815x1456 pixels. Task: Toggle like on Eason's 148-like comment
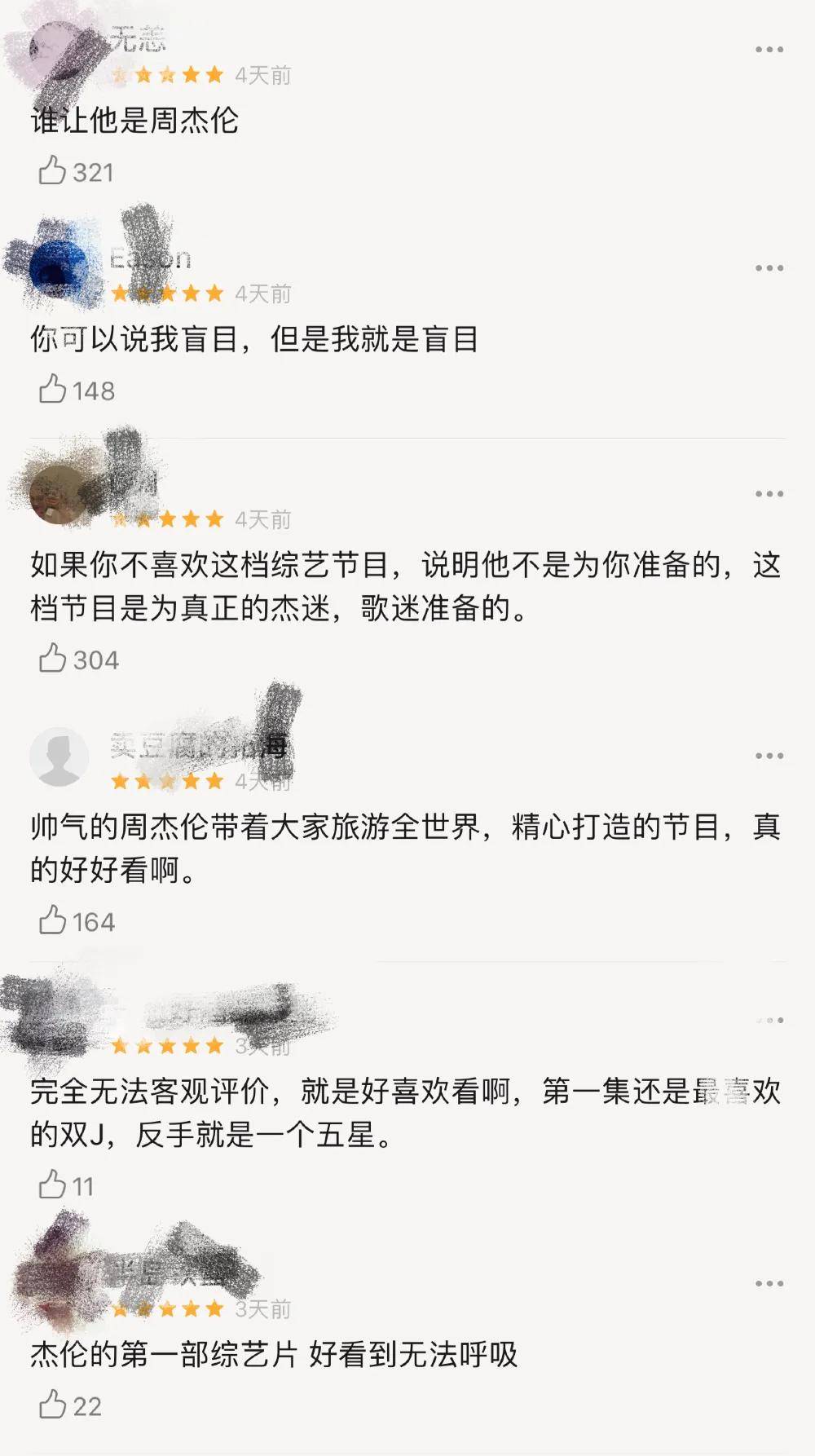pyautogui.click(x=54, y=390)
